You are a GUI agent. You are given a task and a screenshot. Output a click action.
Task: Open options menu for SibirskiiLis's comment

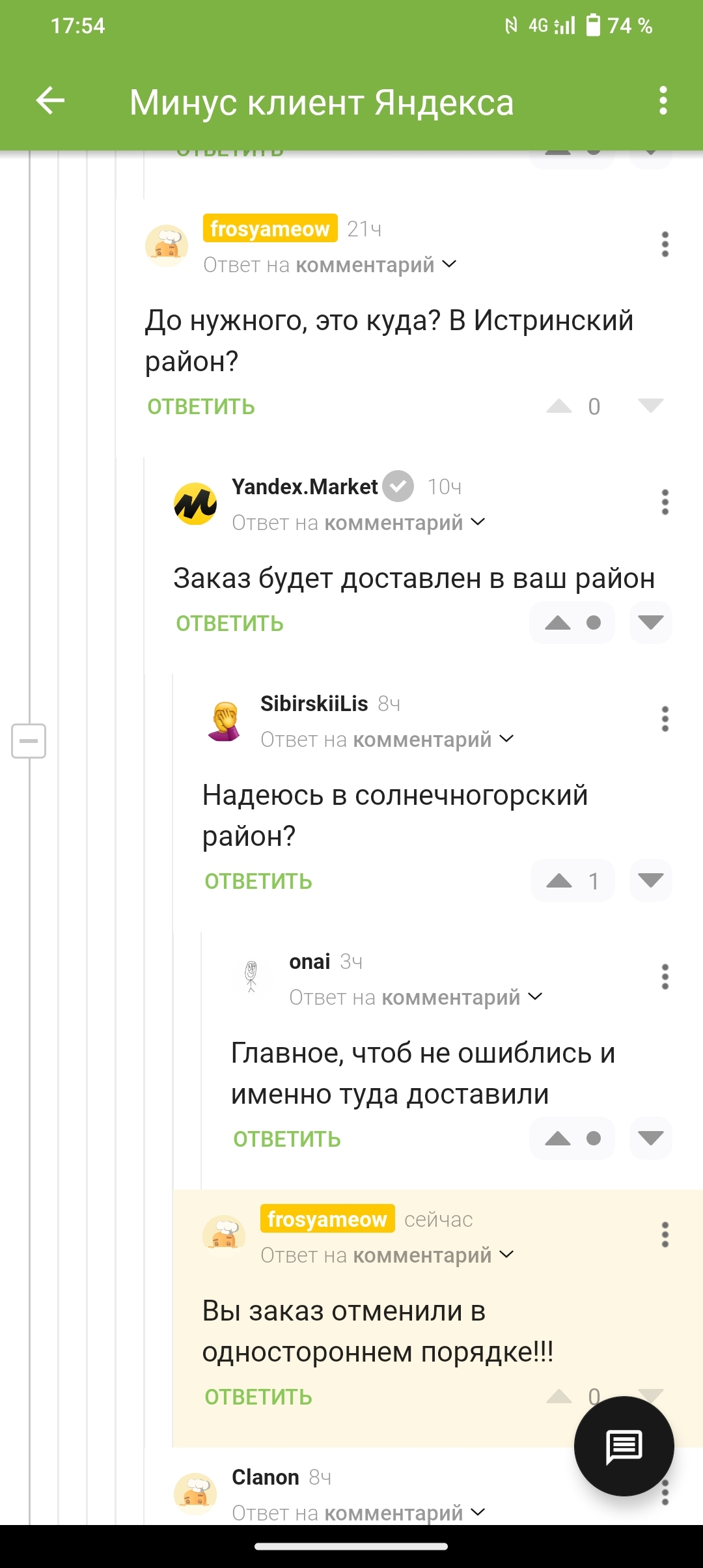point(665,720)
